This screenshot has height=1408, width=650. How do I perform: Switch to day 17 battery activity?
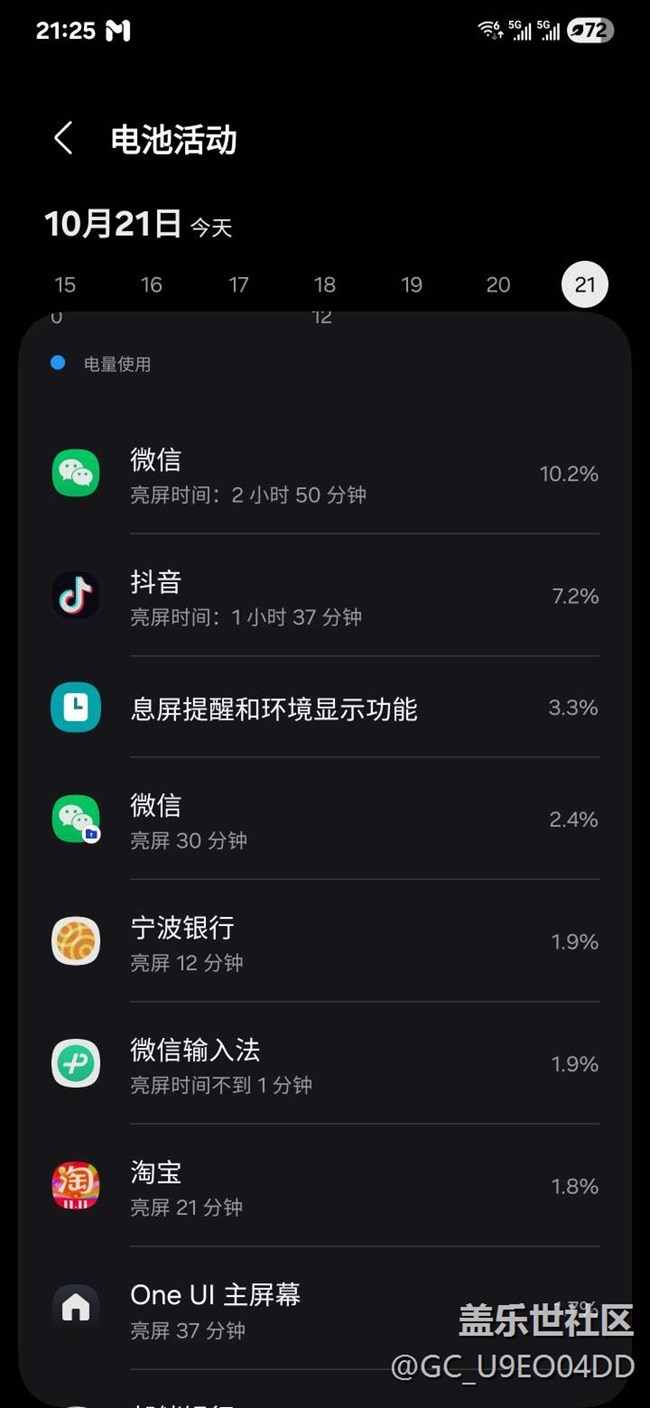[238, 285]
